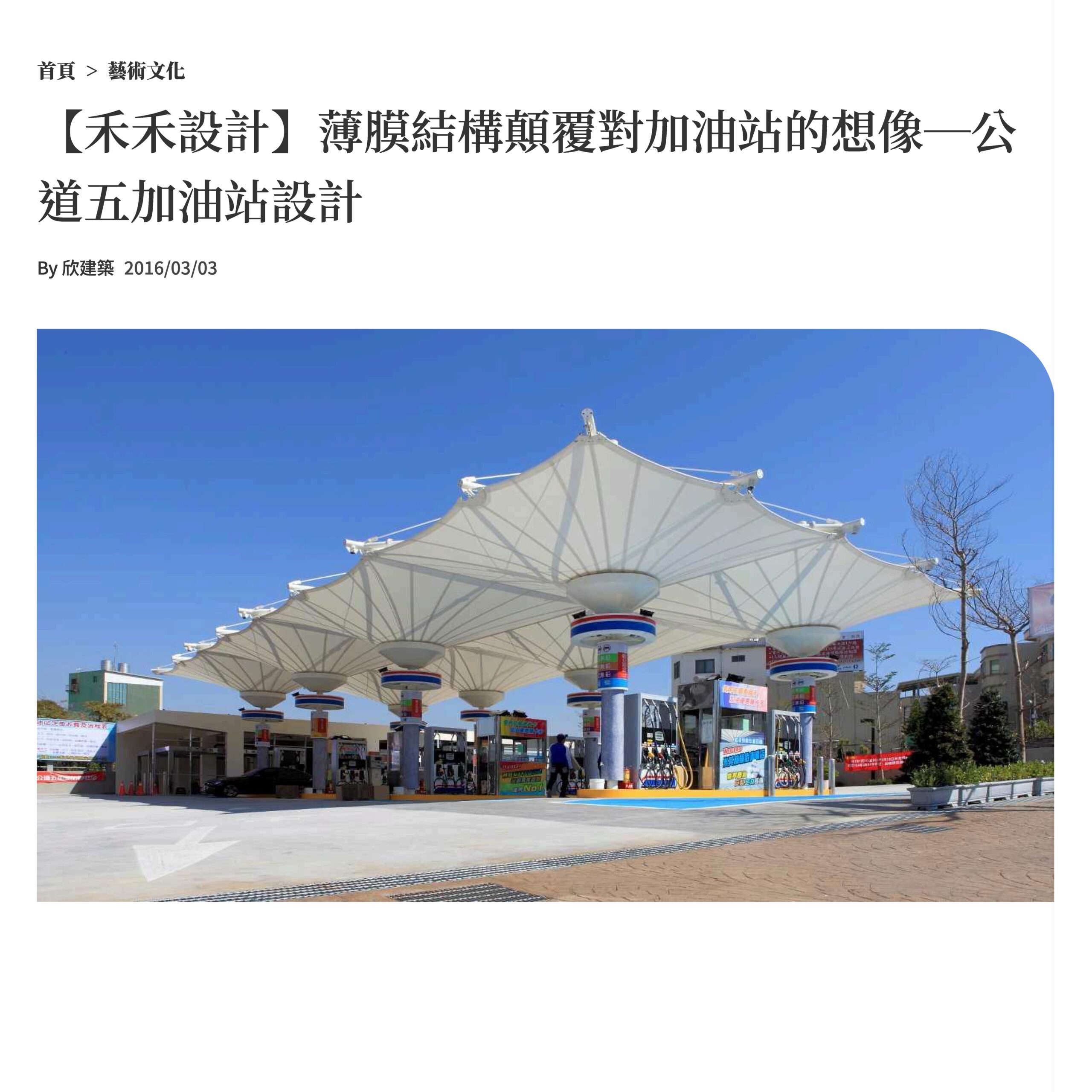
Task: Open the gas station article image
Action: 545,615
